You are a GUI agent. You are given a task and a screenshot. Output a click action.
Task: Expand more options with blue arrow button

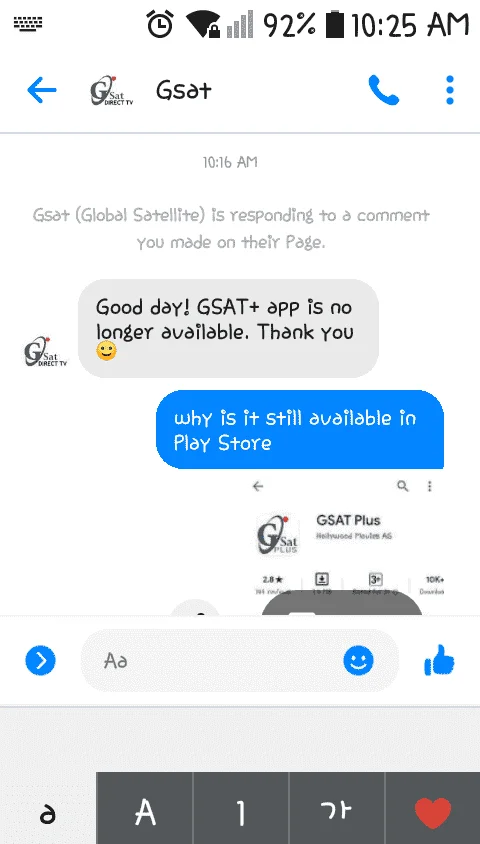tap(40, 660)
